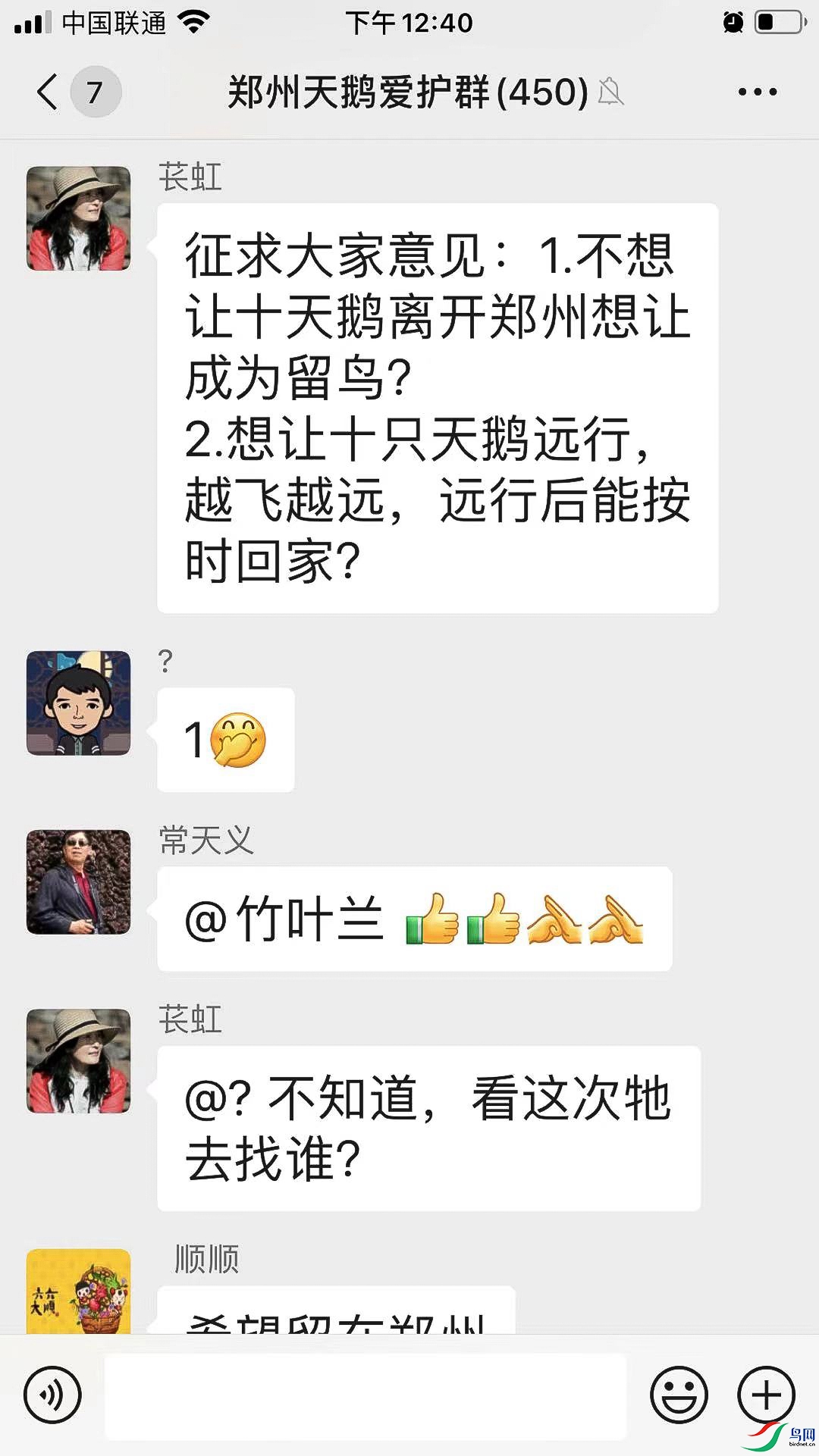Open the group chat options menu
Screen dimensions: 819x1456
757,92
